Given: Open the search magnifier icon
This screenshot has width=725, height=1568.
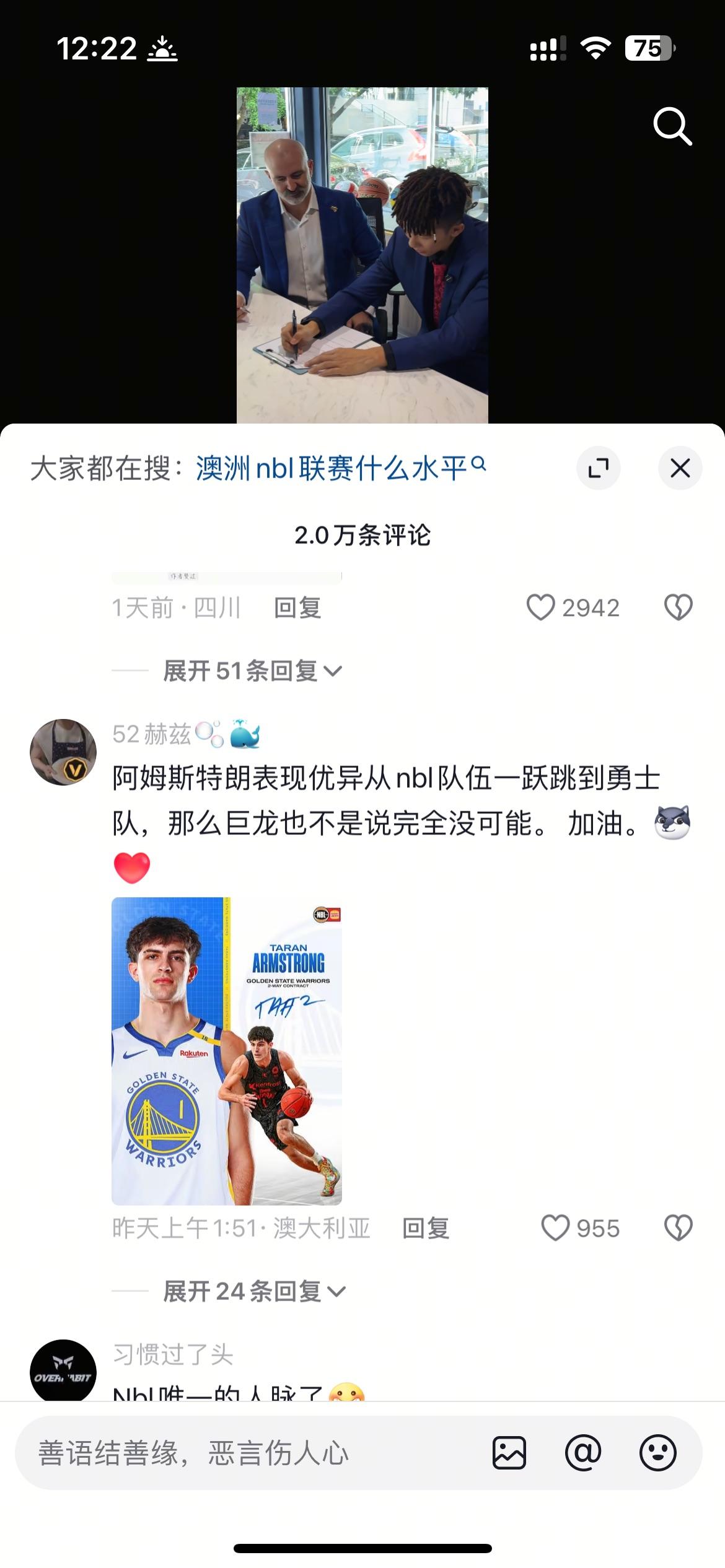Looking at the screenshot, I should tap(672, 126).
